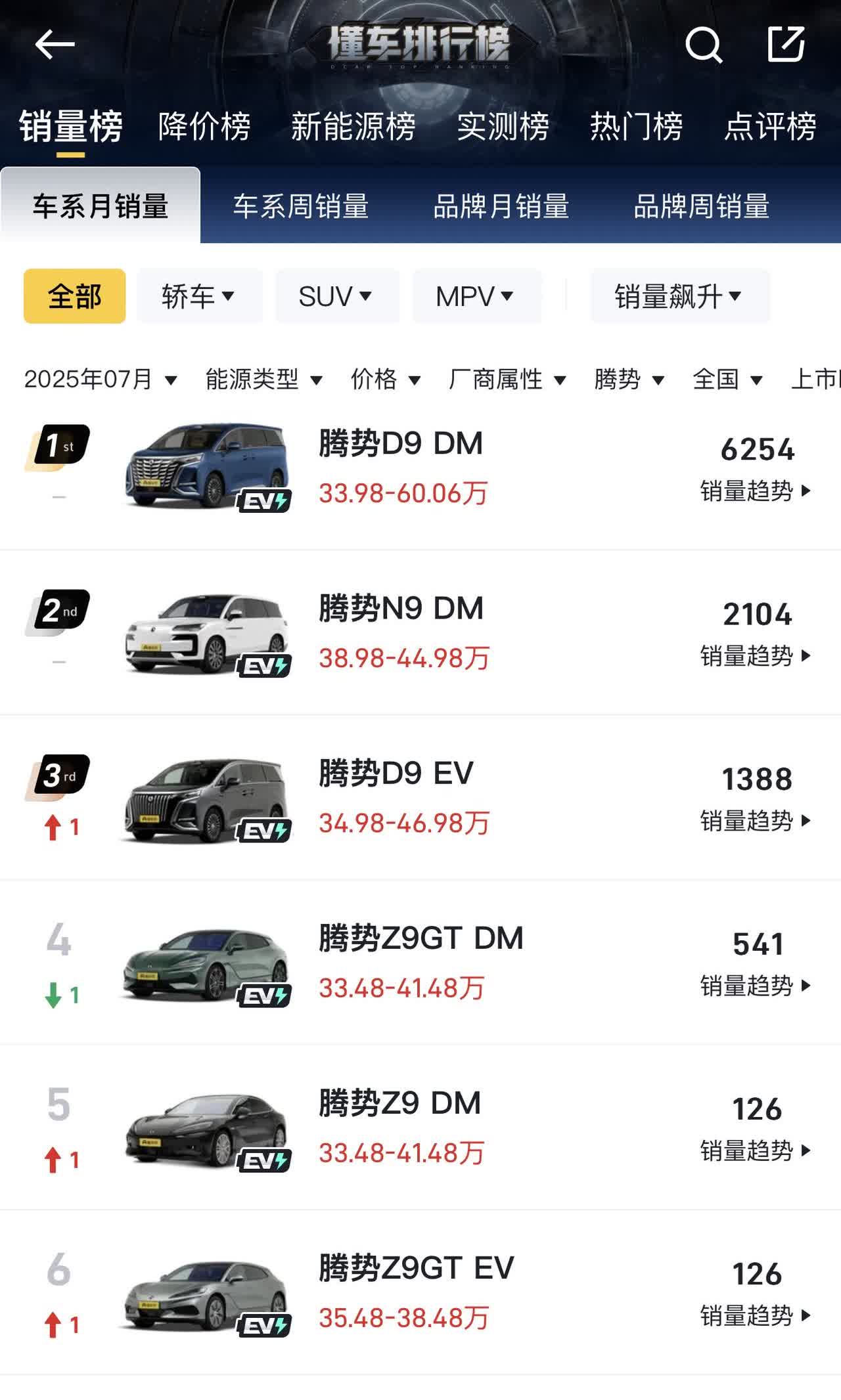Expand the 轿车 filter dropdown
Image resolution: width=841 pixels, height=1400 pixels.
point(199,296)
